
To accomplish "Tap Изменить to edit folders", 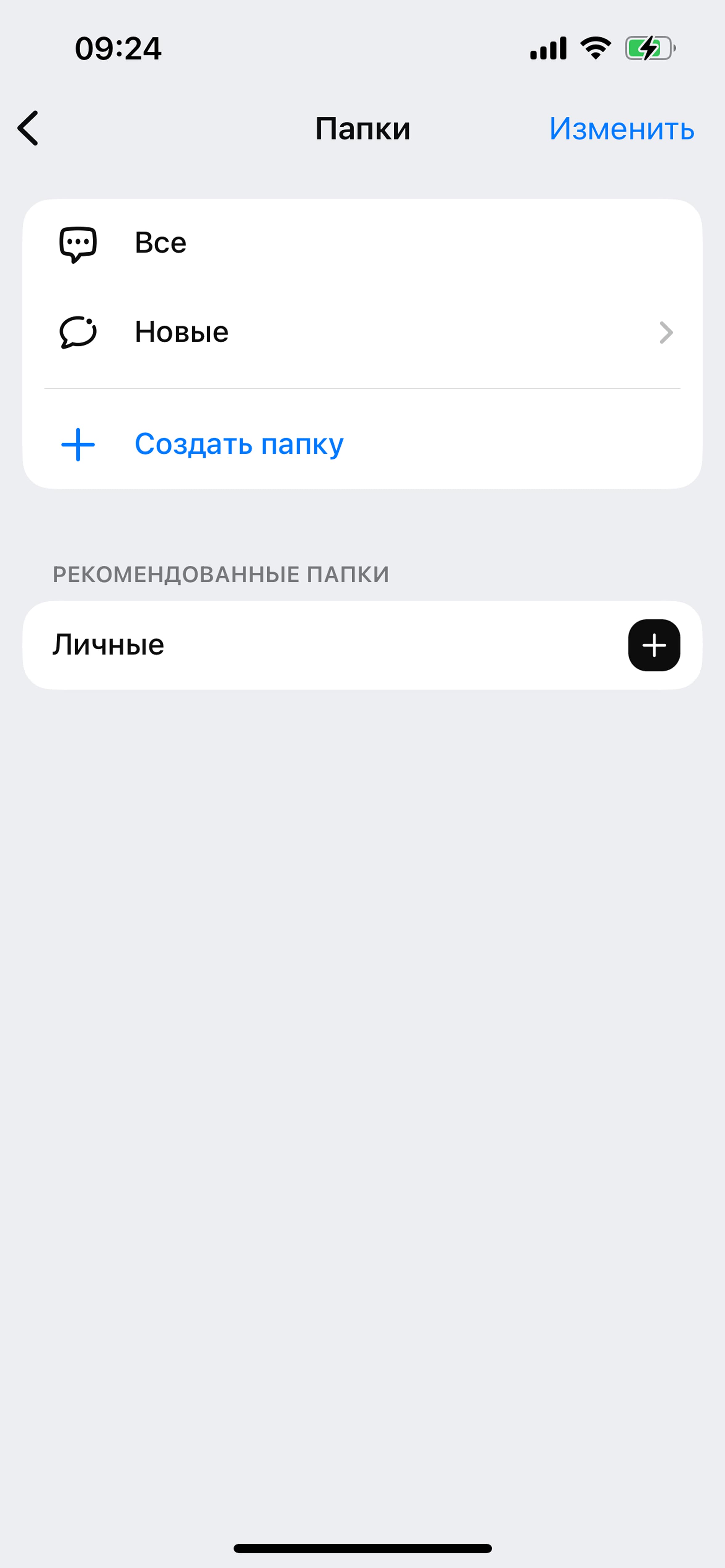I will click(x=621, y=128).
